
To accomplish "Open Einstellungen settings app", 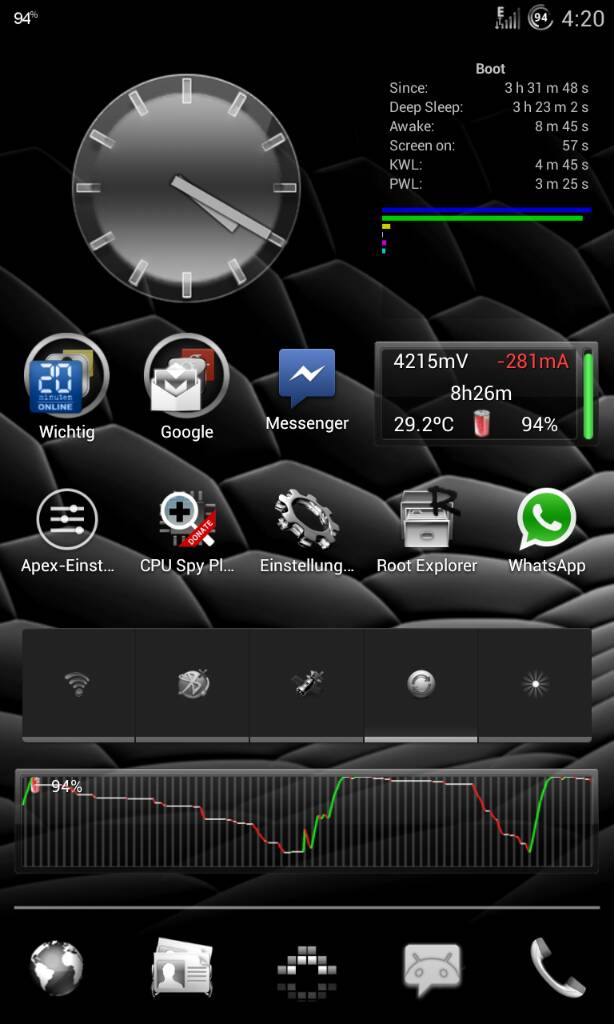I will pyautogui.click(x=307, y=520).
